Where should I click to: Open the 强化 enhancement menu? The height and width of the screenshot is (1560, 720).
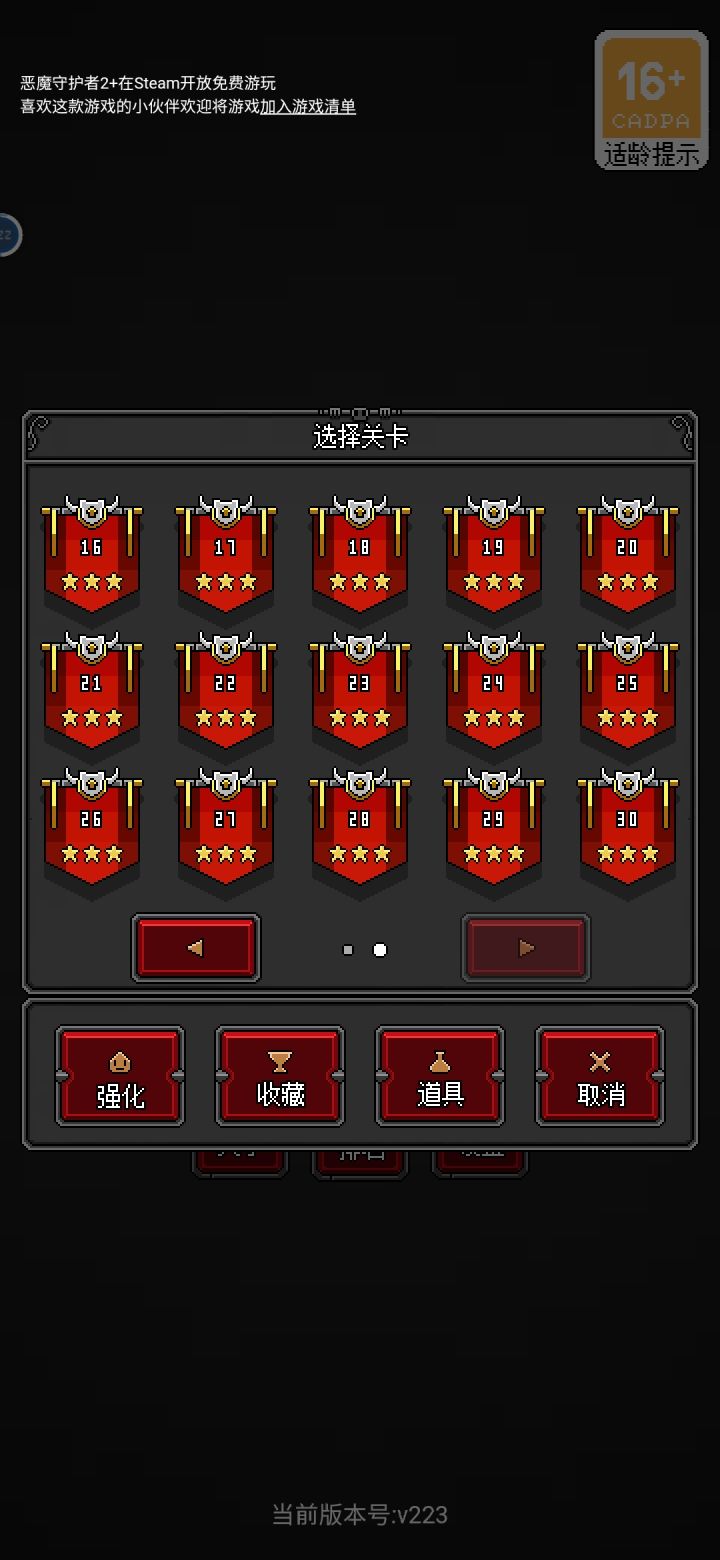[x=120, y=1075]
